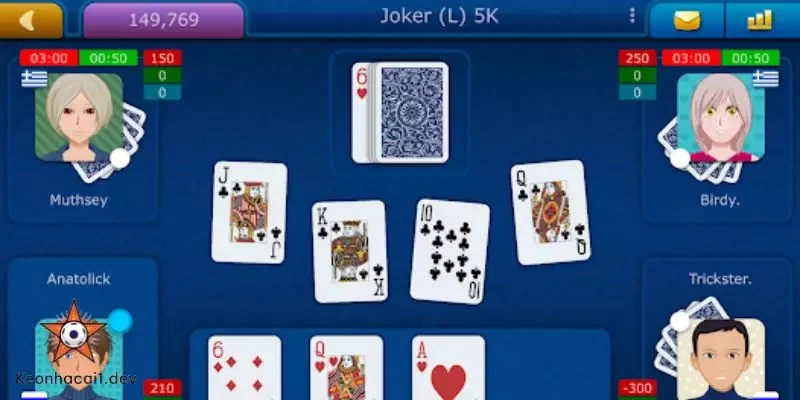The image size is (800, 400).
Task: Open the three-dot overflow menu
Action: pyautogui.click(x=631, y=16)
